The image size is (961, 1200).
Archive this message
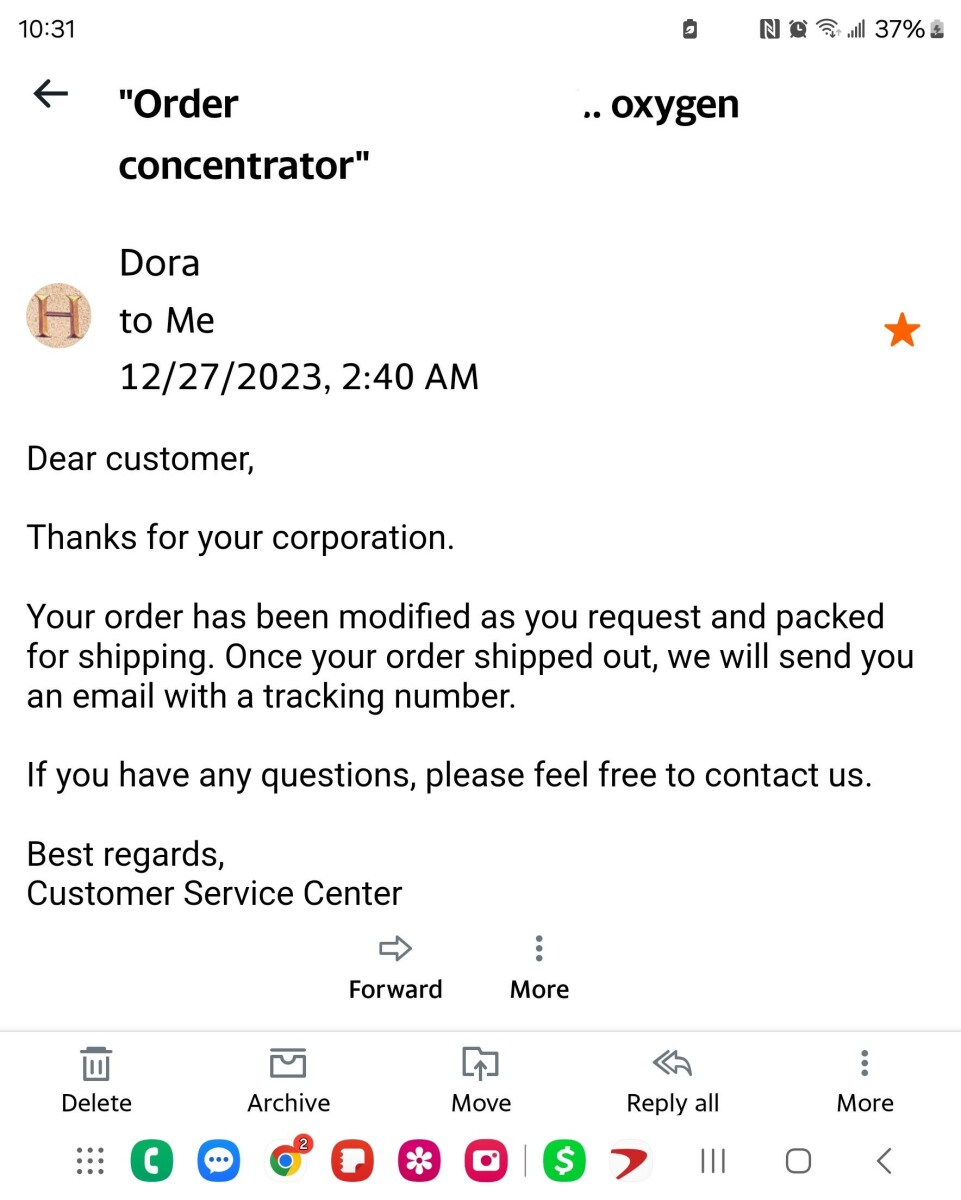[288, 1080]
